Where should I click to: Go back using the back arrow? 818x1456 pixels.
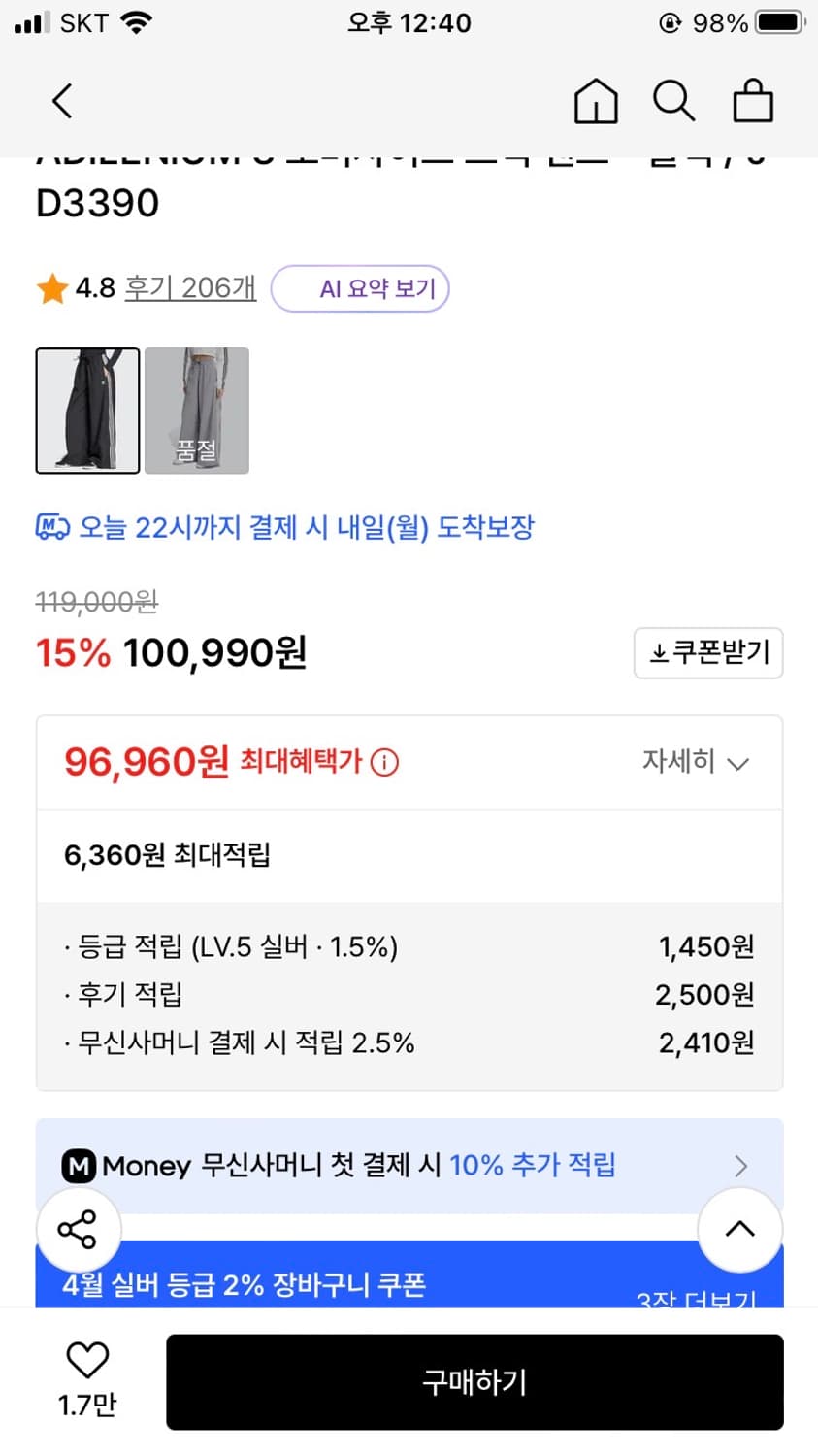[61, 100]
